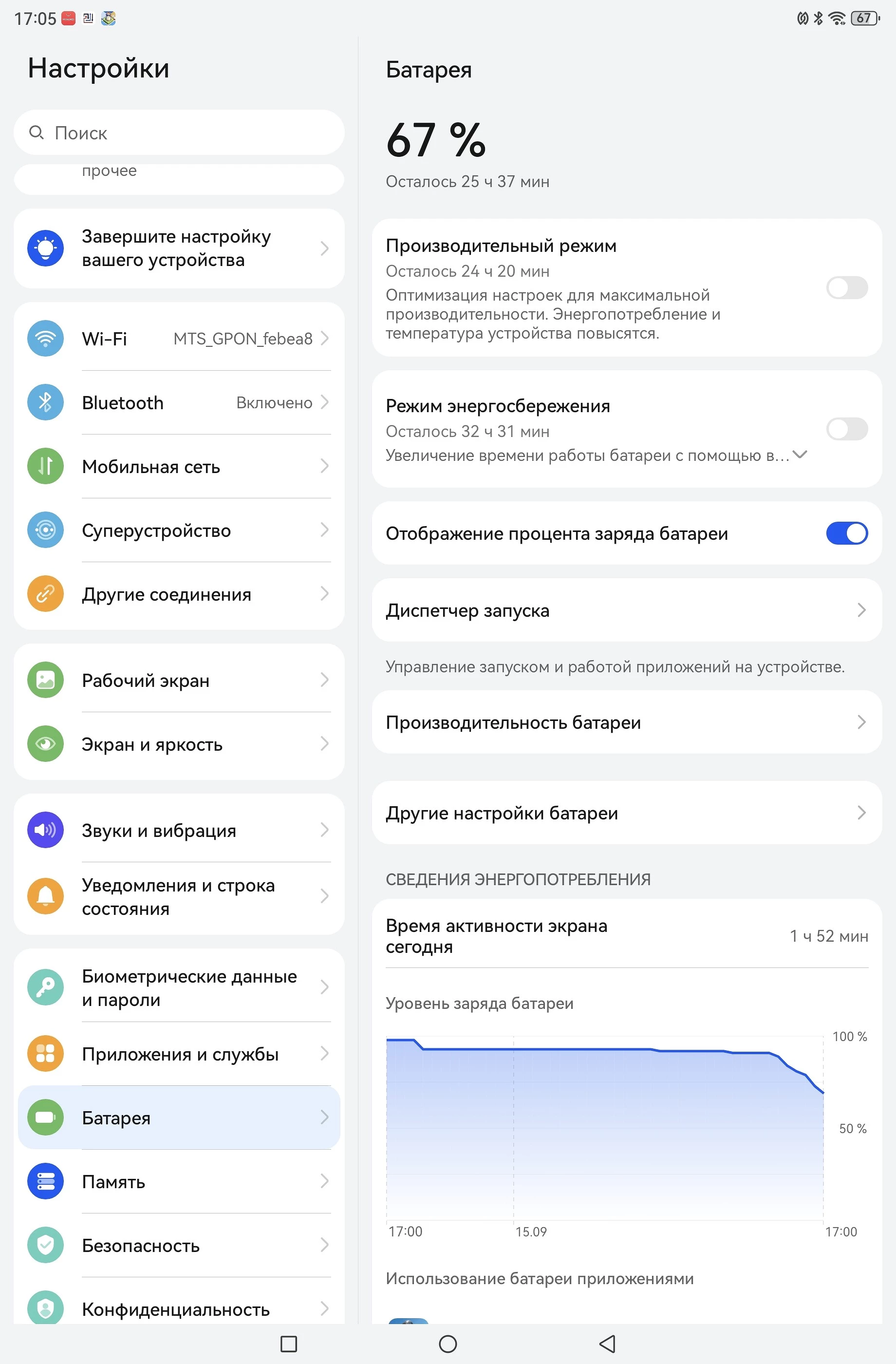Open Мобильная сеть

coord(179,466)
